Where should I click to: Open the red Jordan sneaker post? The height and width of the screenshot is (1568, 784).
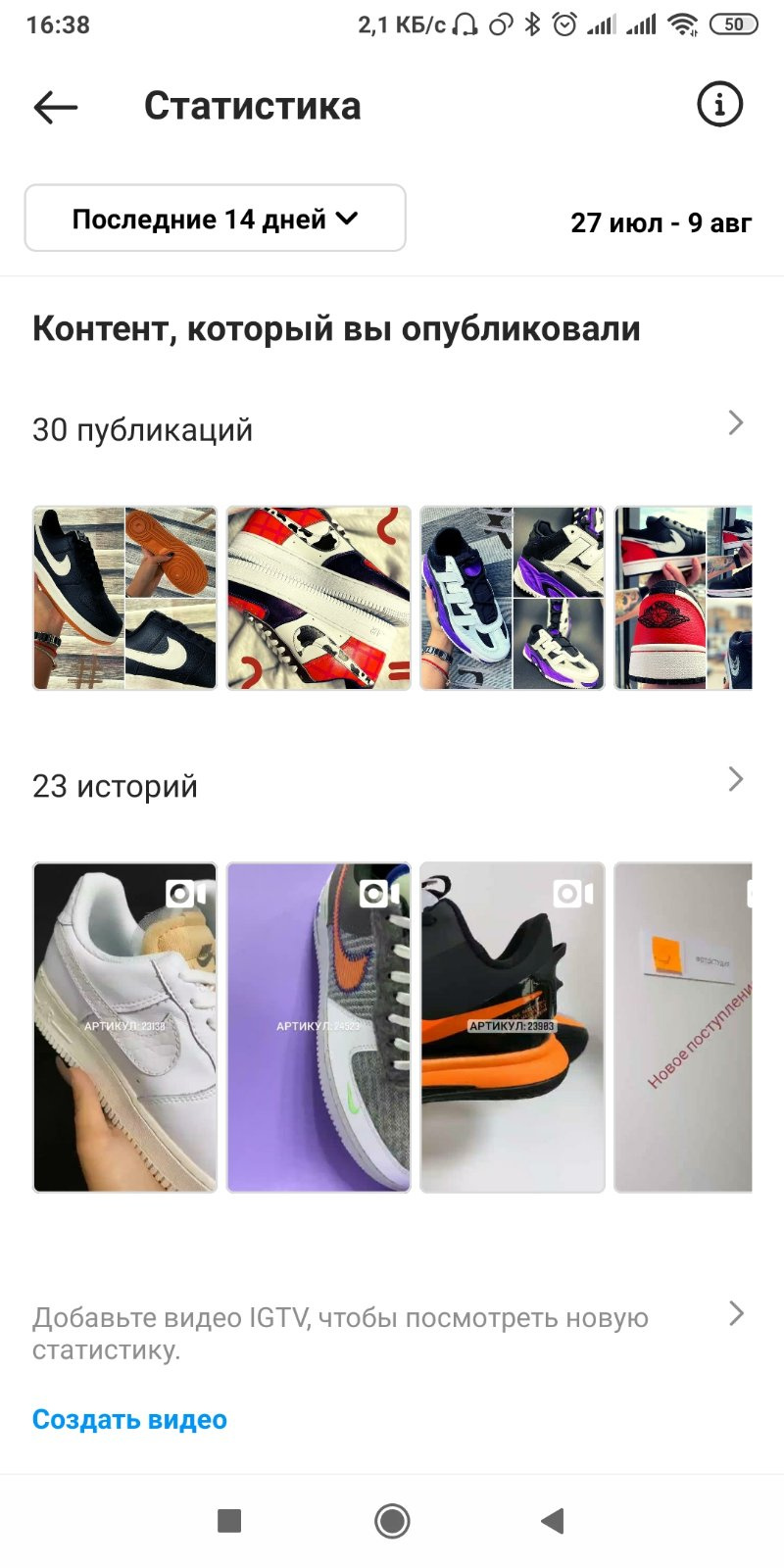tap(683, 598)
